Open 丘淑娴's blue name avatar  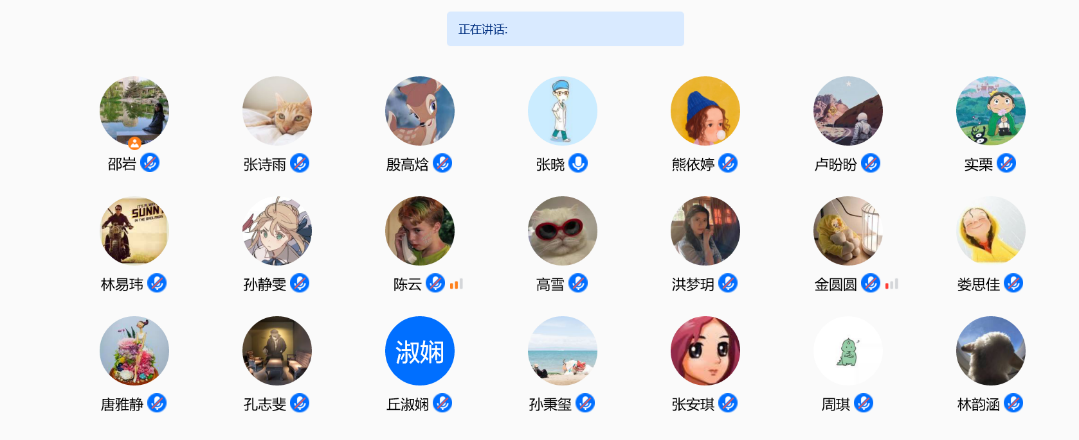[420, 351]
